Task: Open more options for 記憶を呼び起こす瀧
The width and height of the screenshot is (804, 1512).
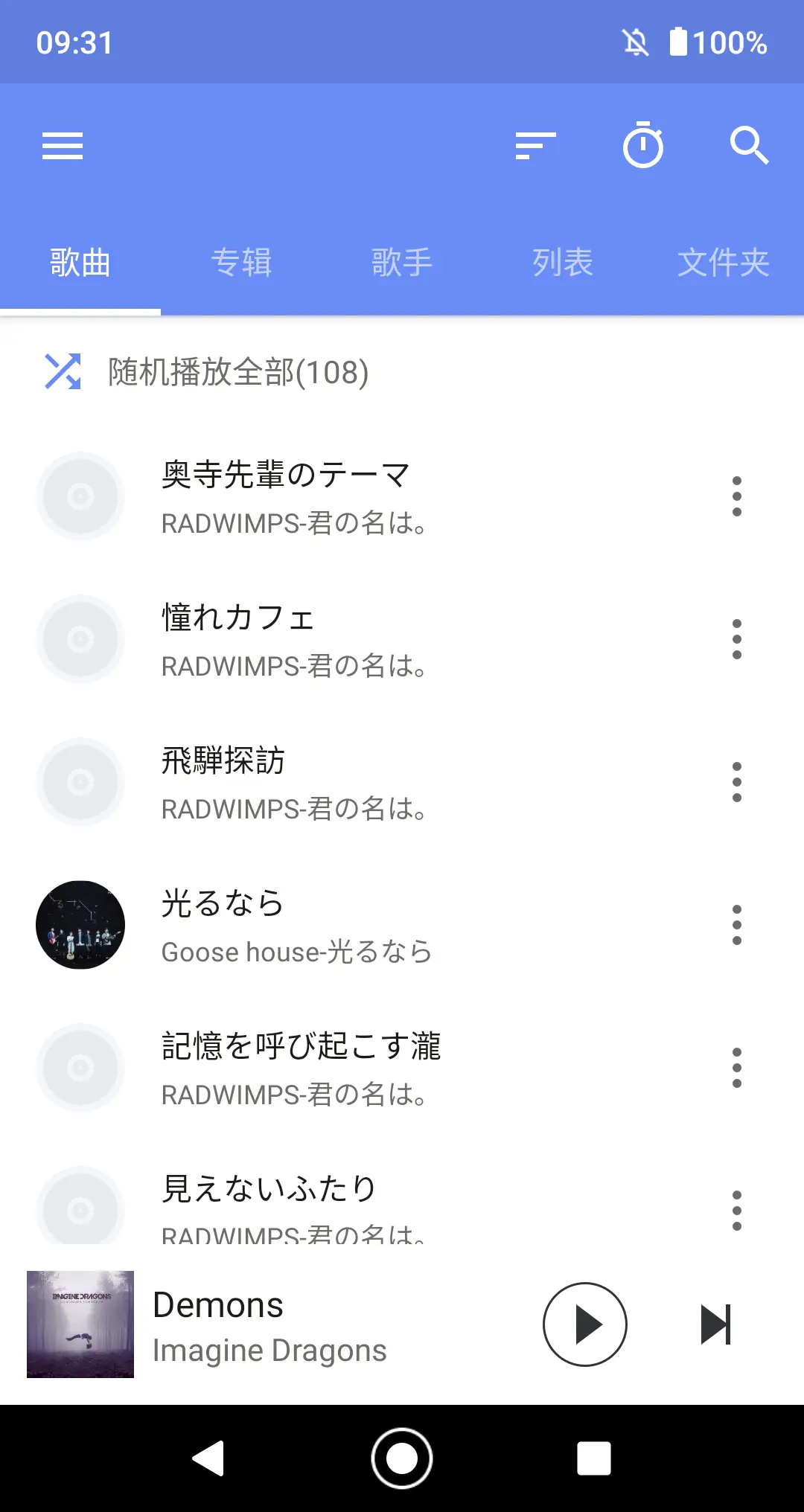Action: (737, 1068)
